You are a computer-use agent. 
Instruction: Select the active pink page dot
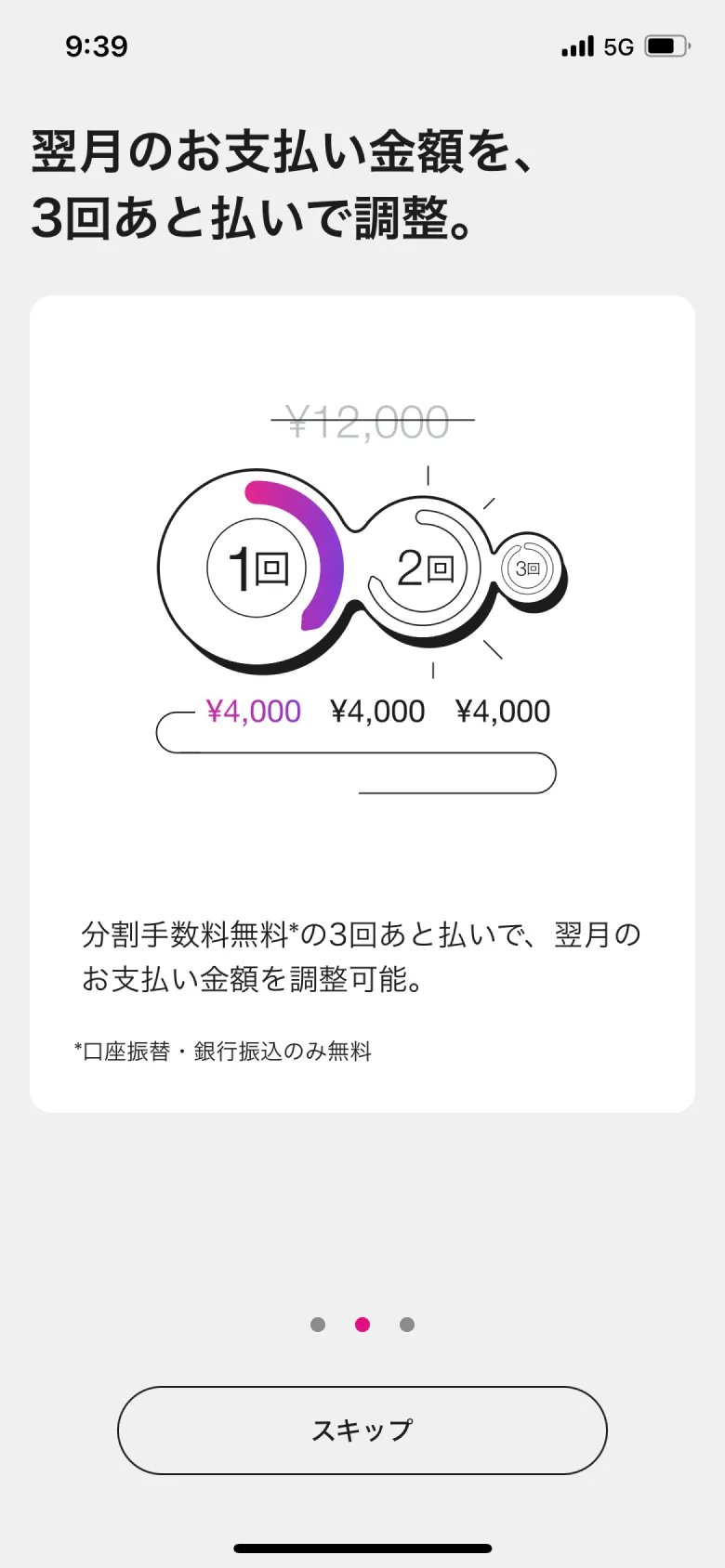click(362, 1325)
